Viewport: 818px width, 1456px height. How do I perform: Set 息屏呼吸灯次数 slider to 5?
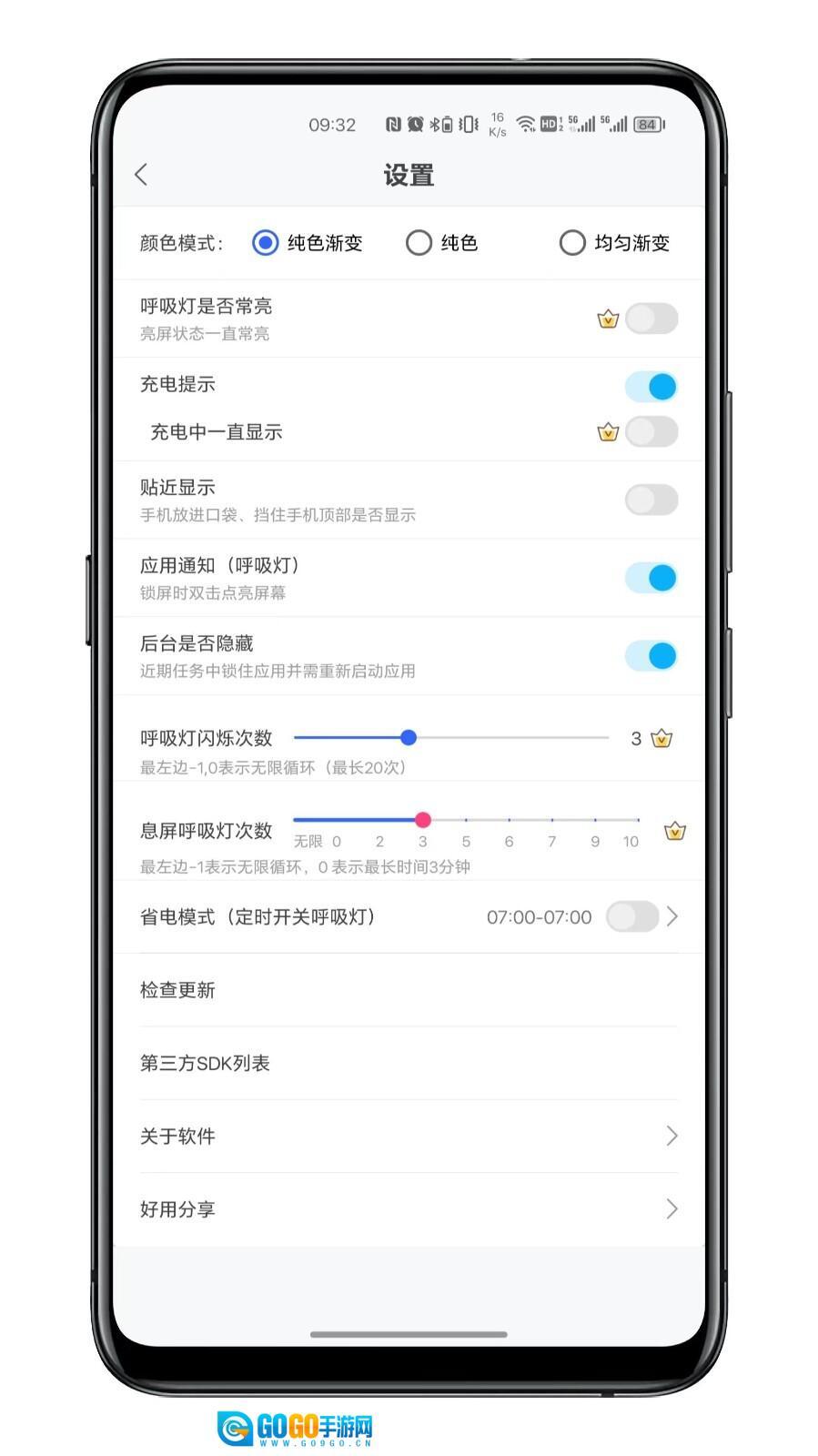click(x=466, y=820)
